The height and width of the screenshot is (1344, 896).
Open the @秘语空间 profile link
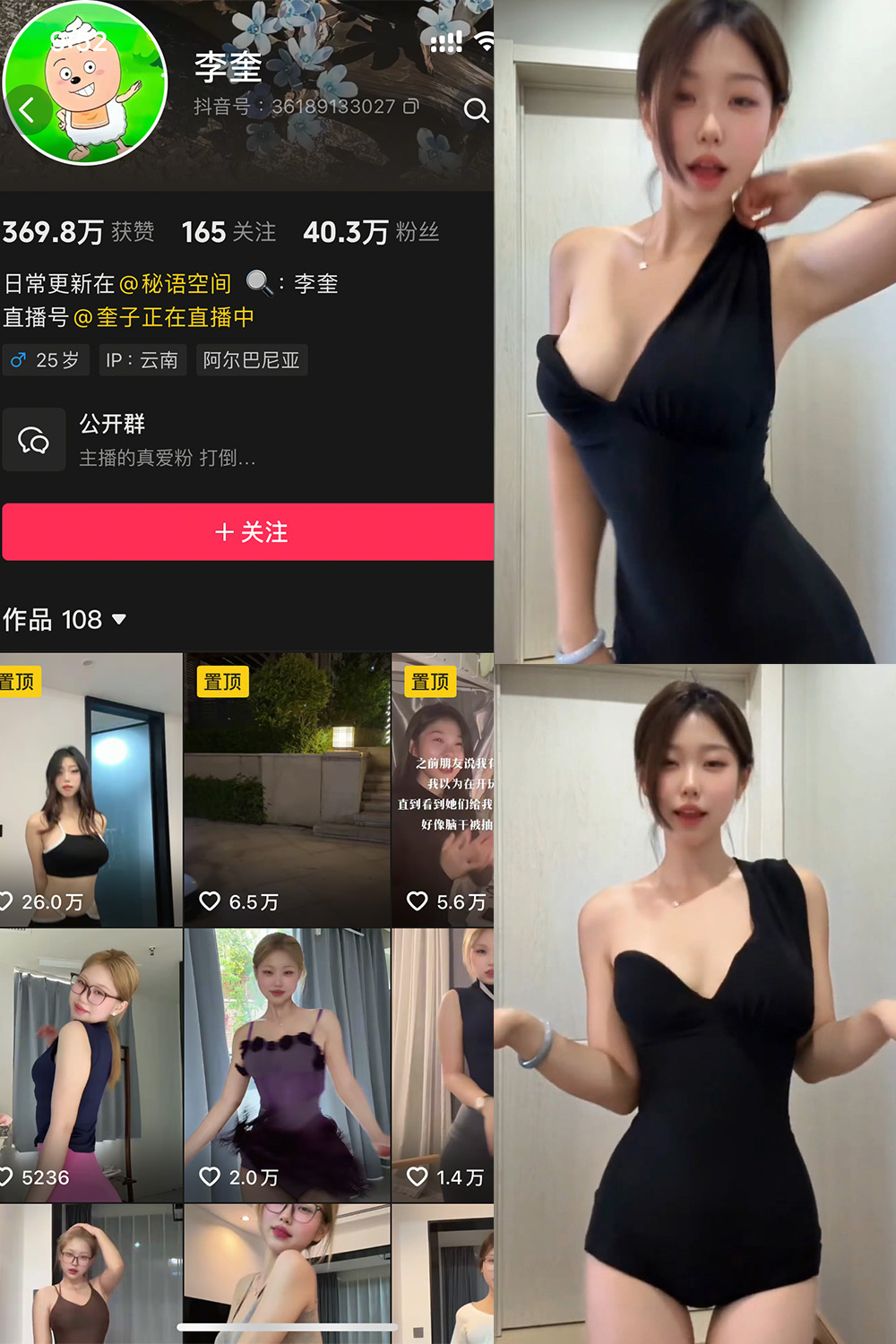176,282
